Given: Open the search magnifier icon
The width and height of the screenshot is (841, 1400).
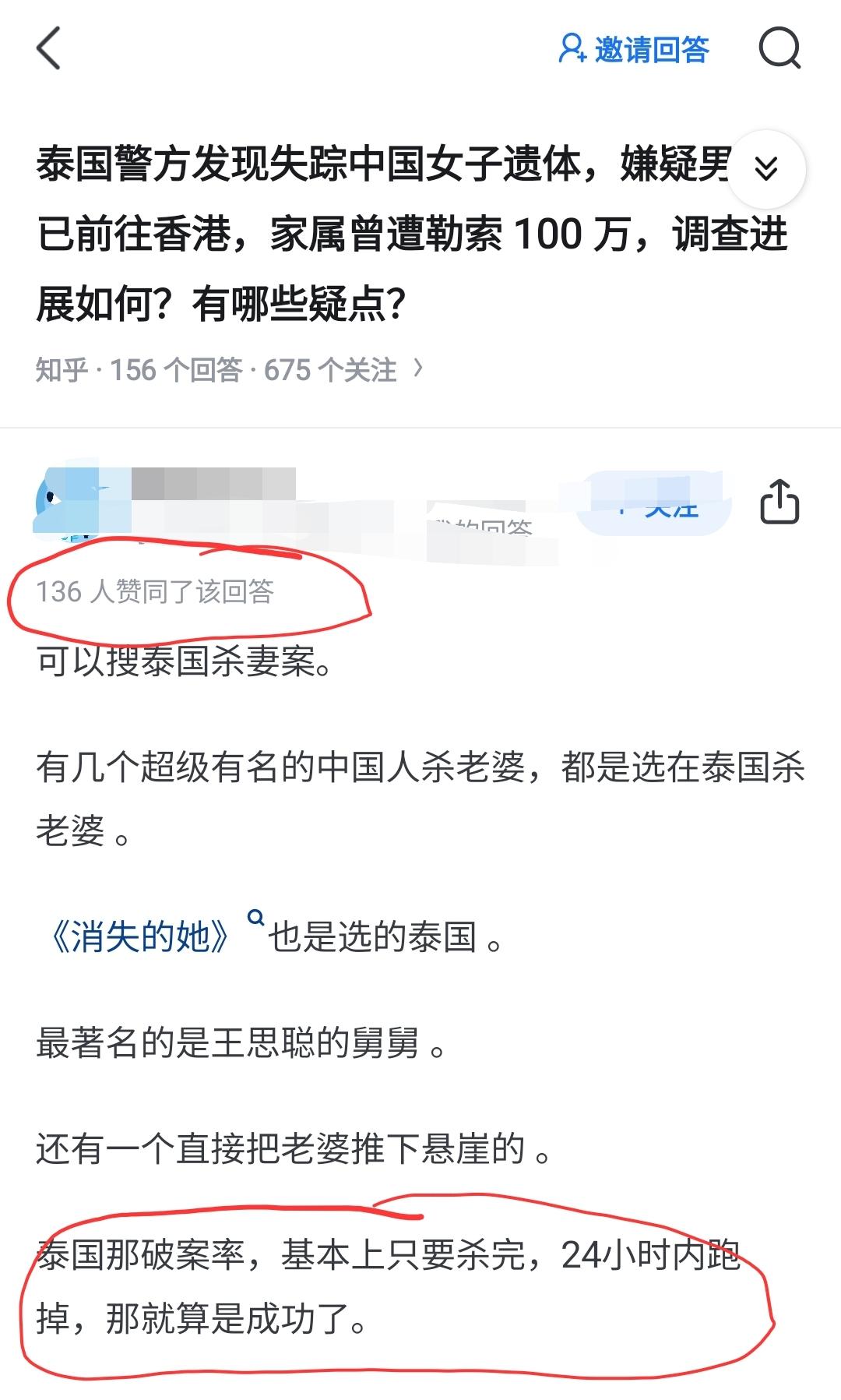Looking at the screenshot, I should [x=779, y=48].
